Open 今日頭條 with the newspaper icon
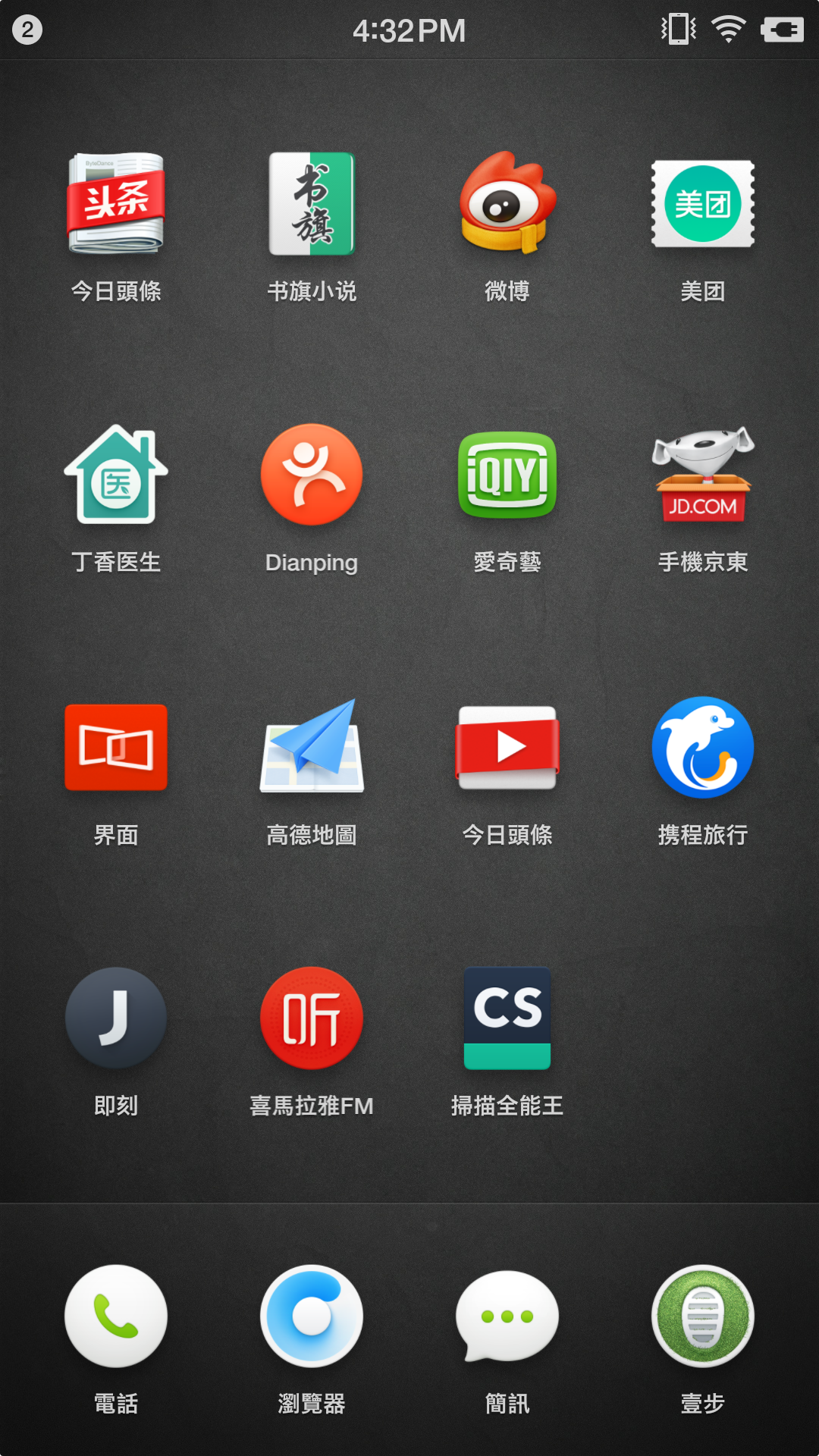Viewport: 819px width, 1456px height. tap(116, 203)
